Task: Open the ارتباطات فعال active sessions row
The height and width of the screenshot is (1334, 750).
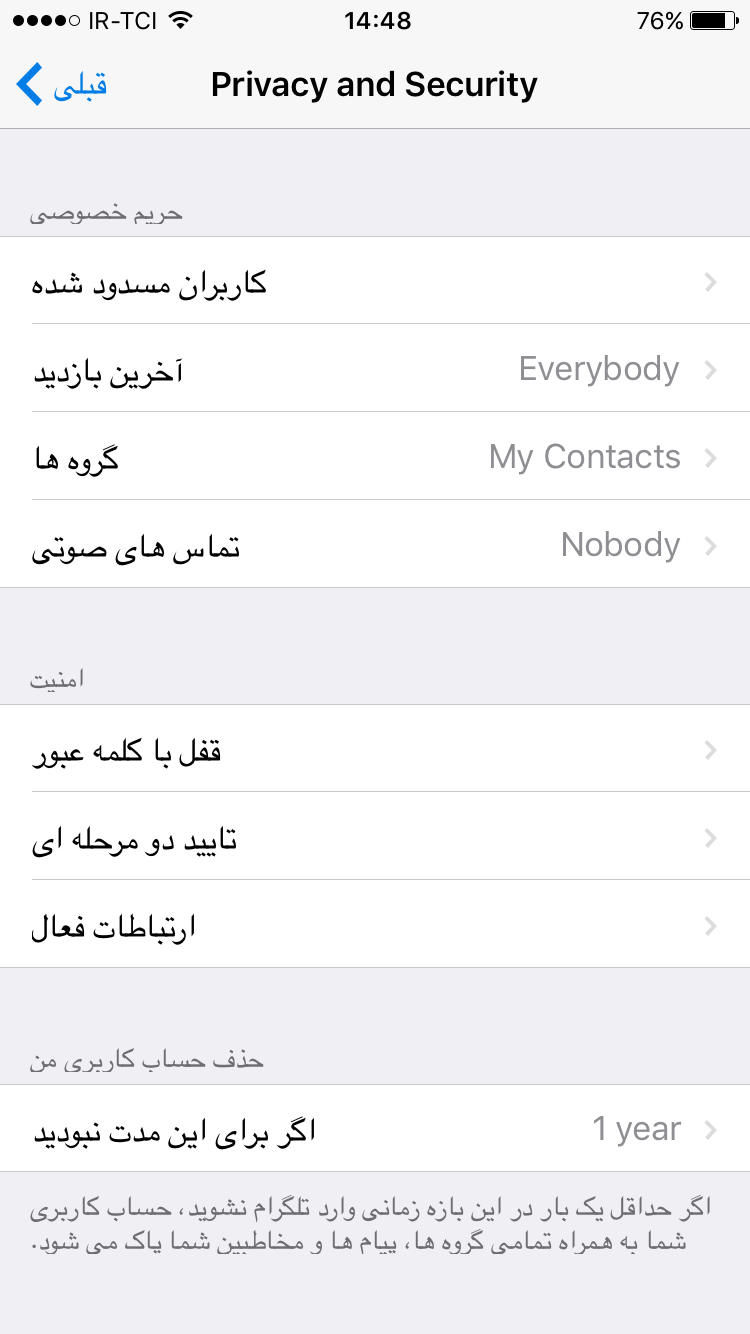Action: 375,925
